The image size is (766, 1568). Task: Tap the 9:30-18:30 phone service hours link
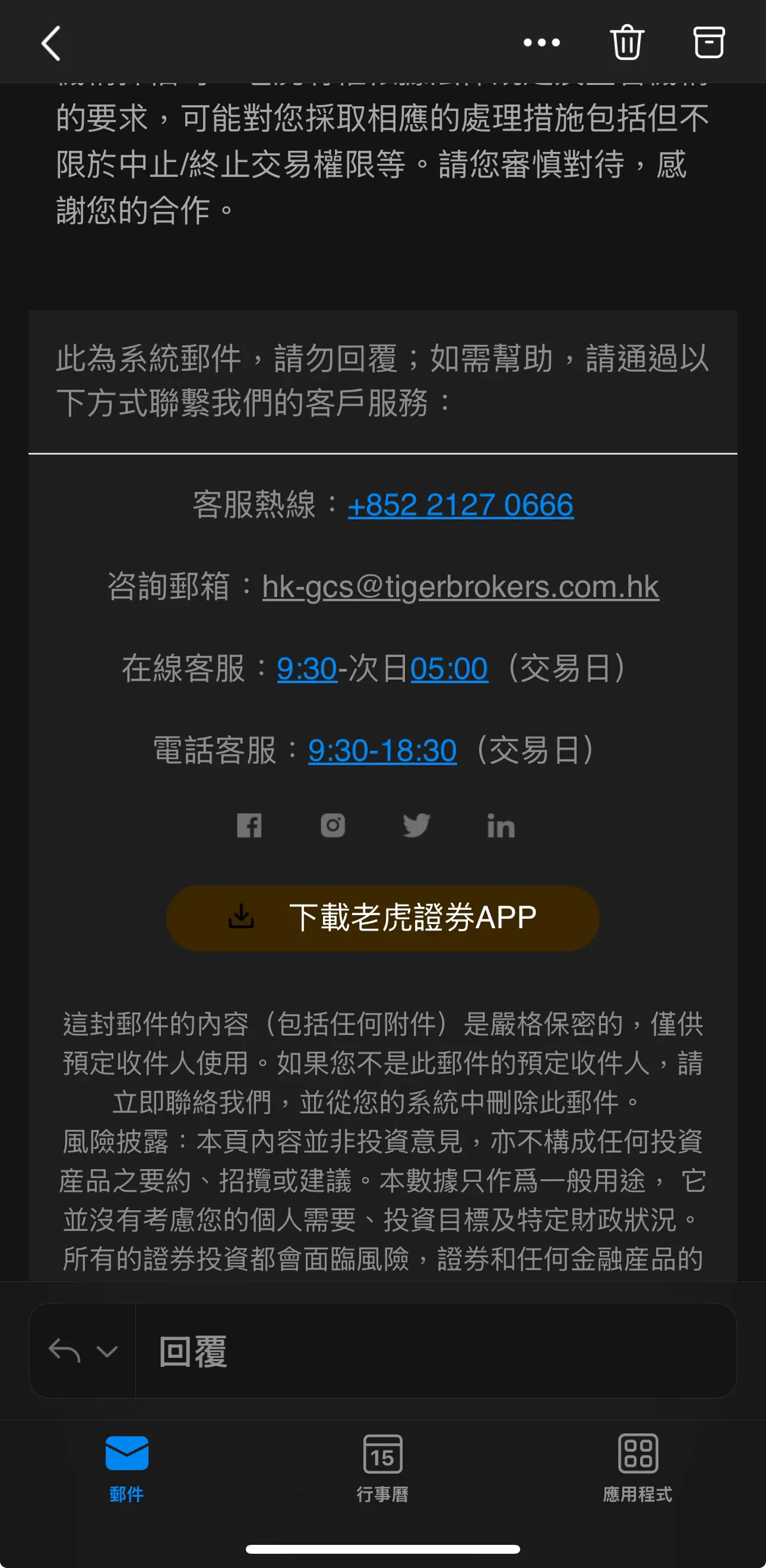tap(382, 751)
